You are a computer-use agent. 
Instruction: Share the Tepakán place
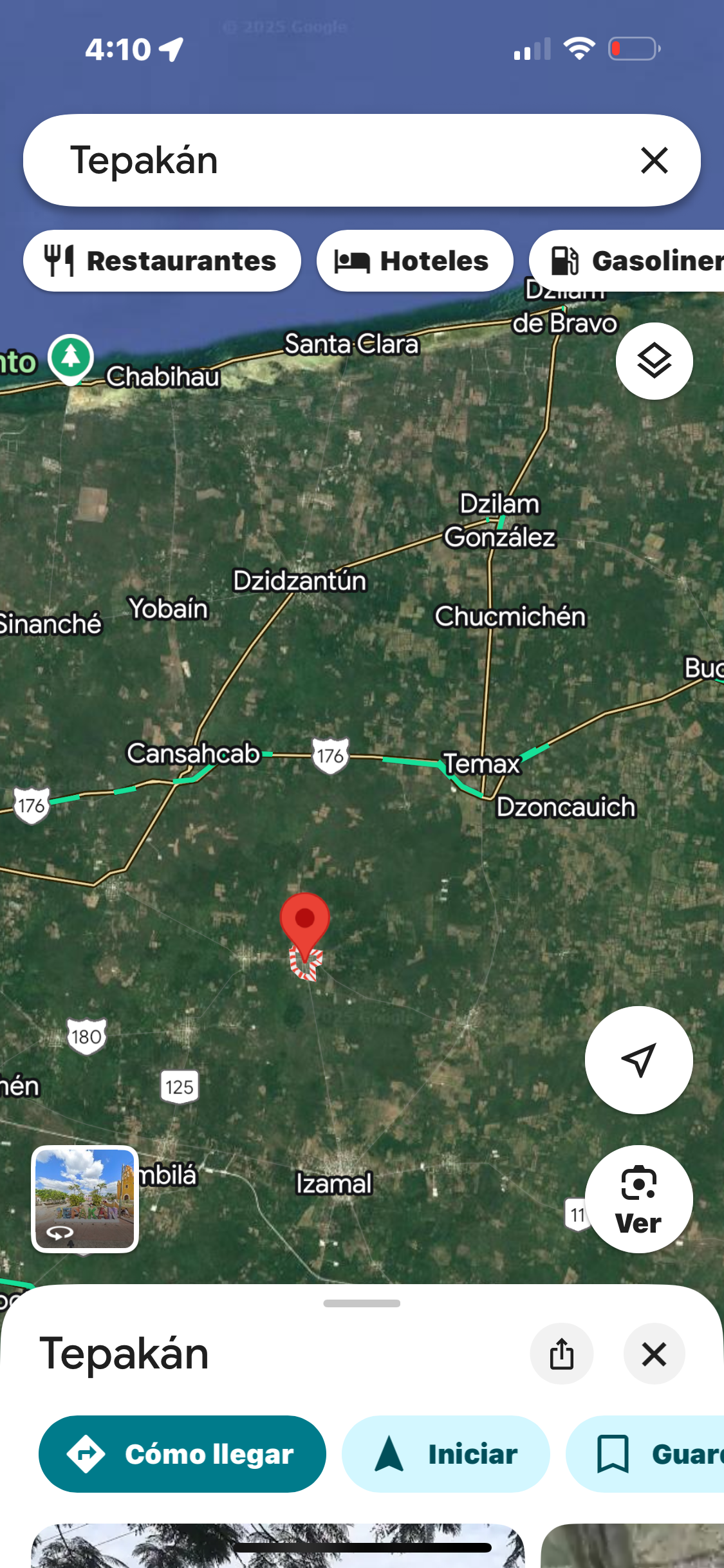click(x=561, y=1353)
